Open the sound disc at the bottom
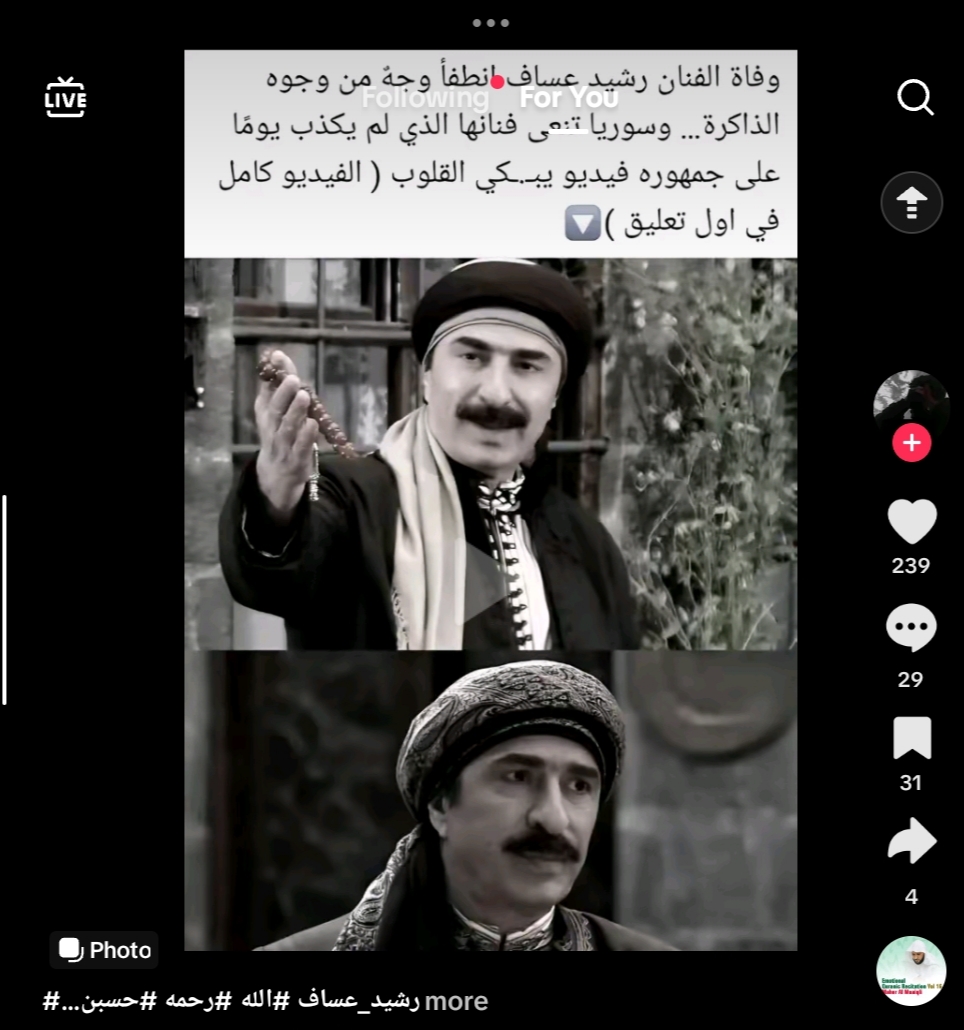 [911, 971]
